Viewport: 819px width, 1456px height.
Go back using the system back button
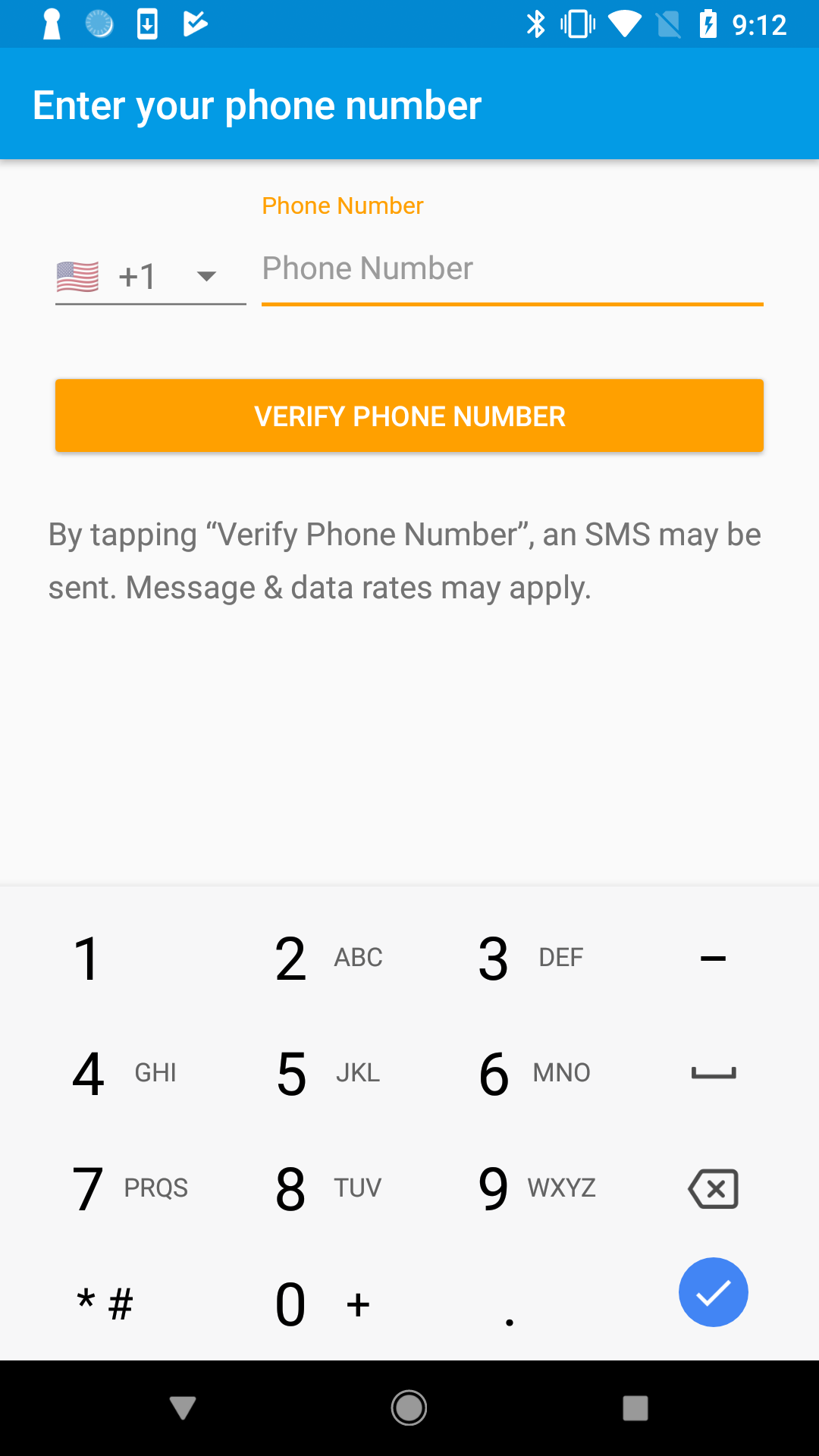tap(183, 1408)
